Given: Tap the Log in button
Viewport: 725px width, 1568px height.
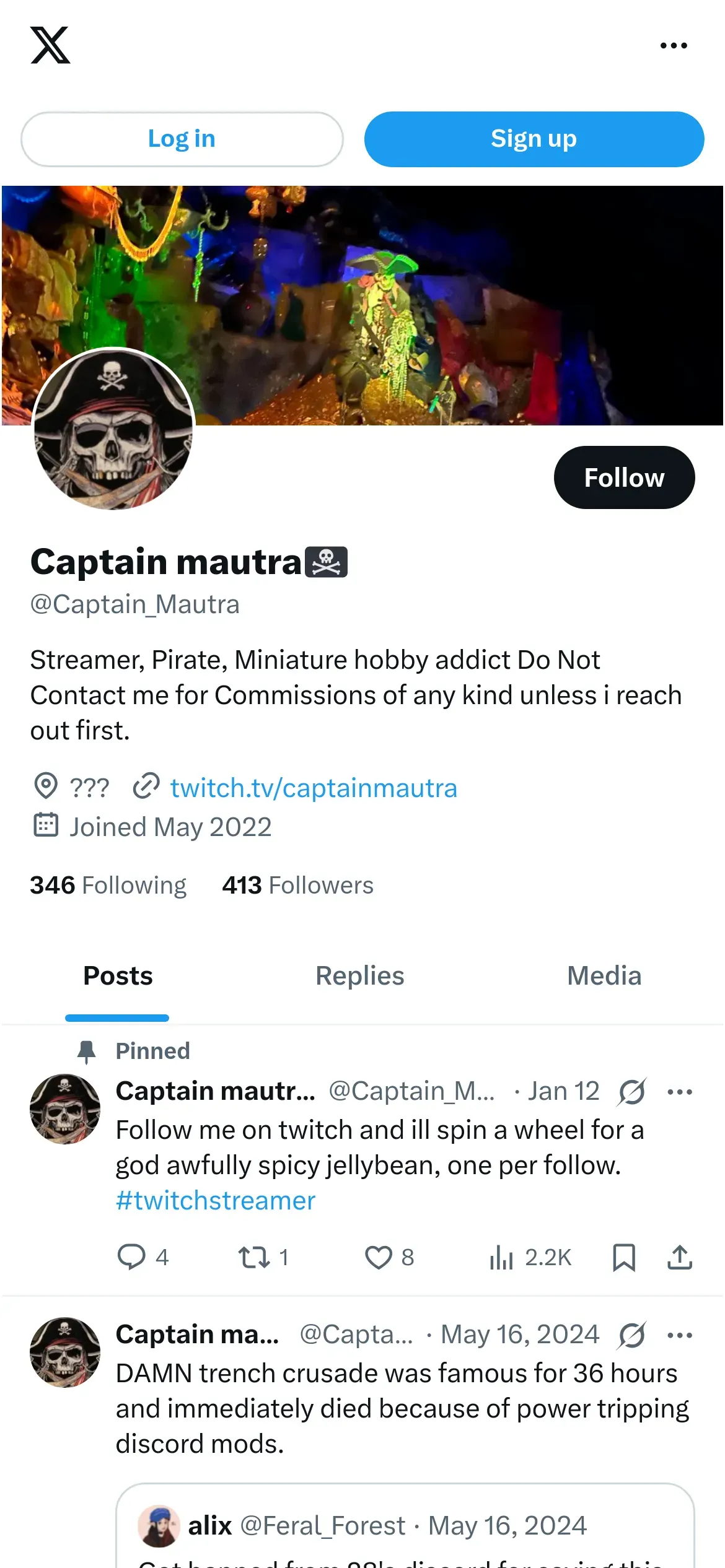Looking at the screenshot, I should [182, 139].
